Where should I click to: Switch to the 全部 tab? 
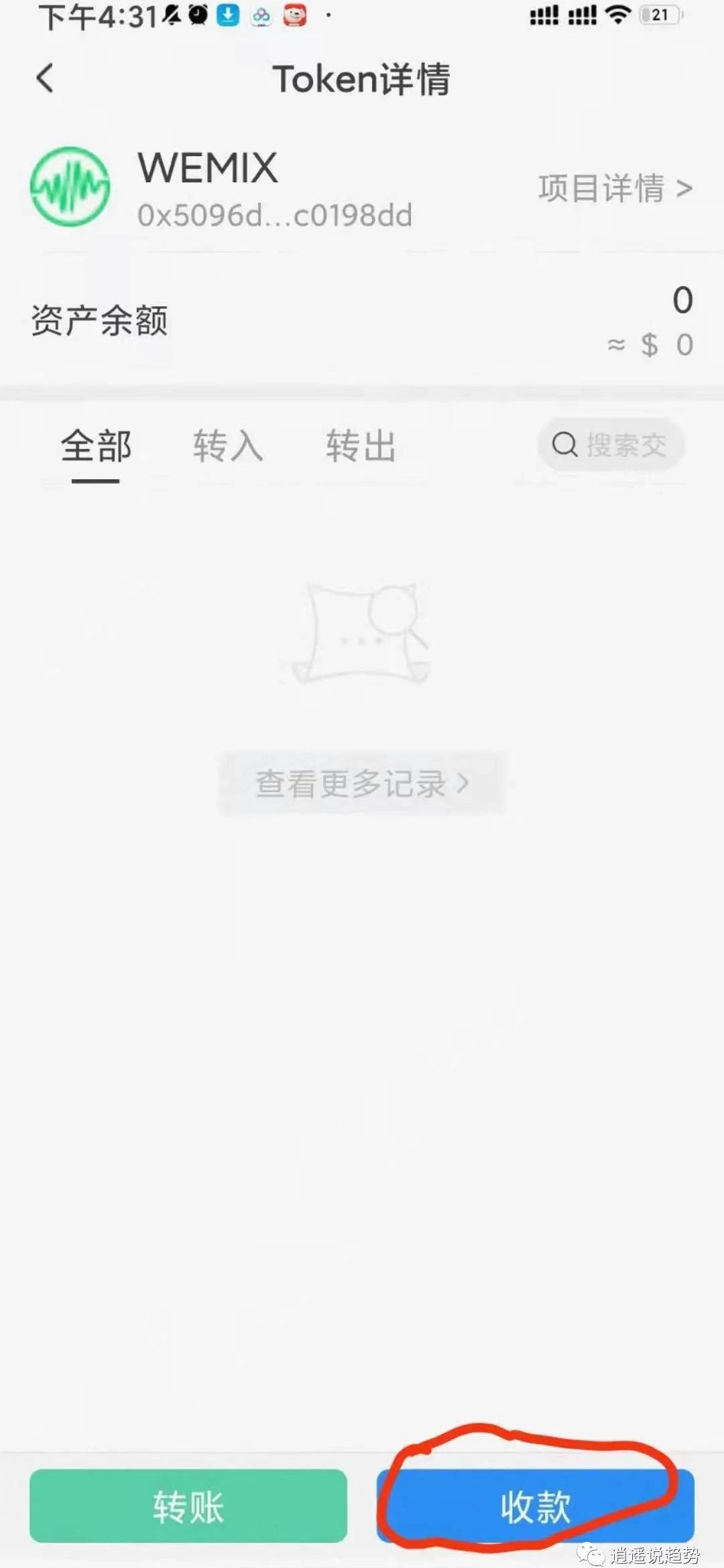96,446
